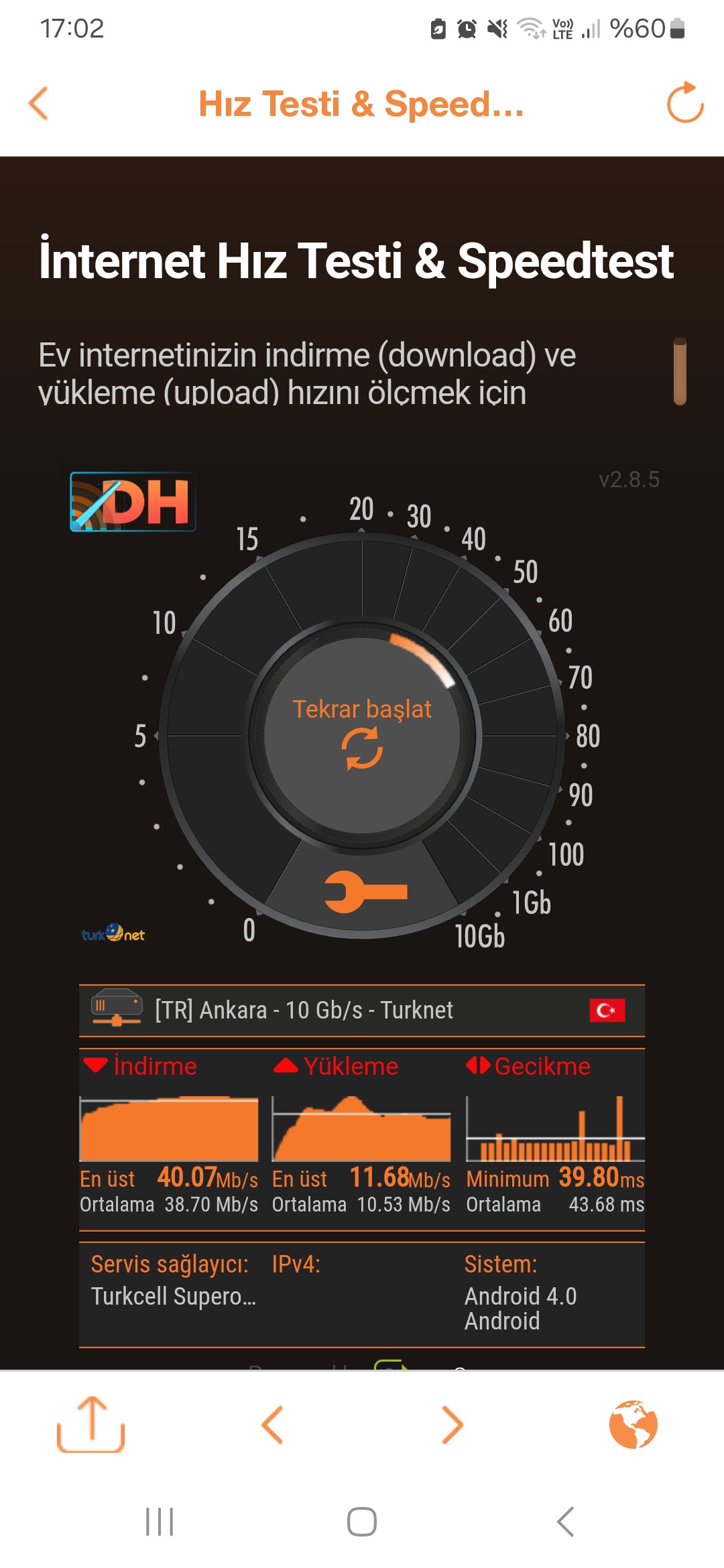Select the Ankara Turknet server row

[x=362, y=1010]
